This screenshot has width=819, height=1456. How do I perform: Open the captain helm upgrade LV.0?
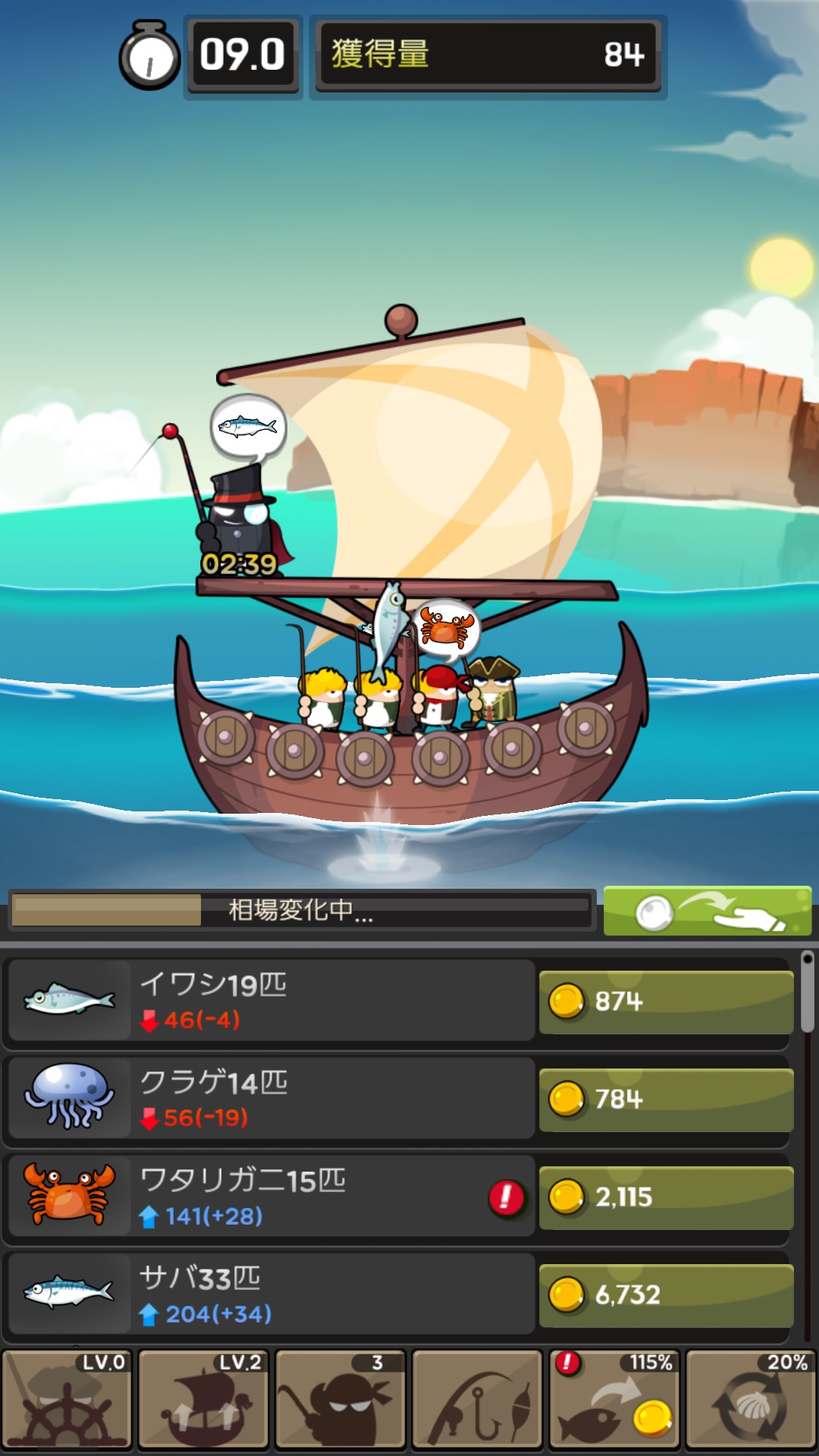click(x=67, y=1399)
